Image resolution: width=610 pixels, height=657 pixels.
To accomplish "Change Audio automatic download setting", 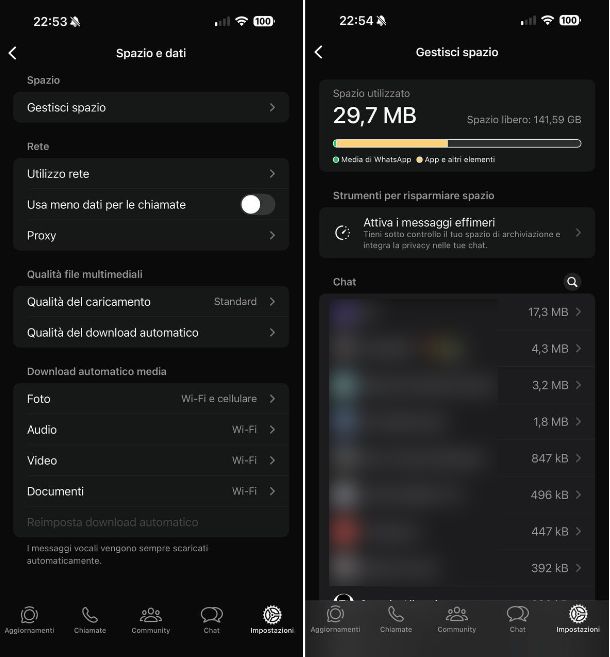I will tap(151, 430).
